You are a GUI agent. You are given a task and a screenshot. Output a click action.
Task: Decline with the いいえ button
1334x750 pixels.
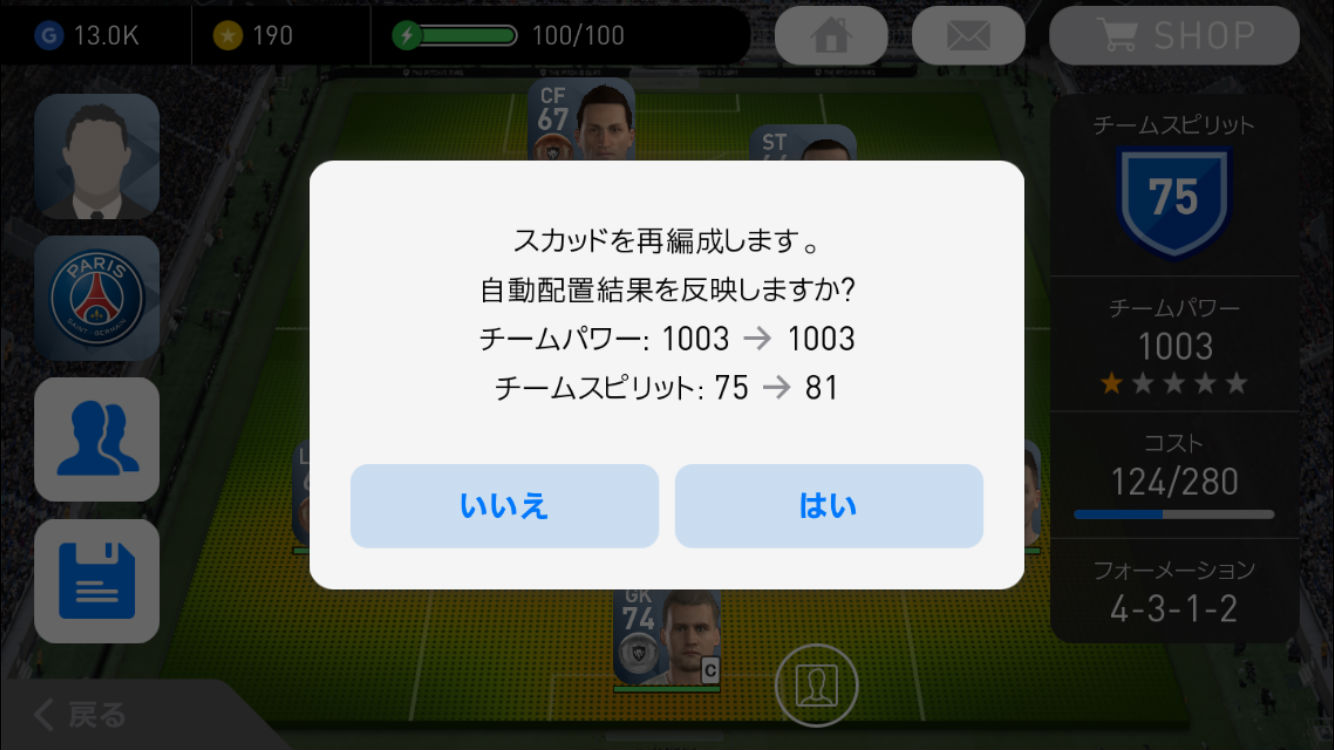(504, 506)
